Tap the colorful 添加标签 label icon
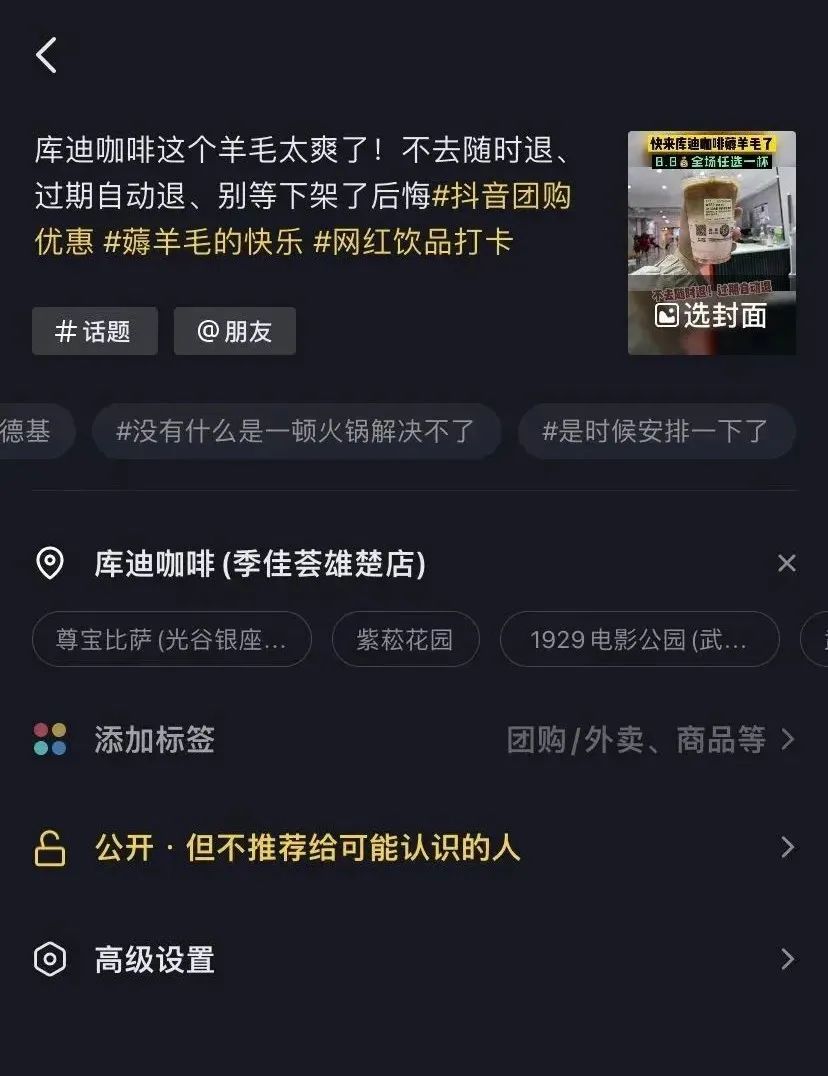This screenshot has width=828, height=1076. [x=48, y=740]
